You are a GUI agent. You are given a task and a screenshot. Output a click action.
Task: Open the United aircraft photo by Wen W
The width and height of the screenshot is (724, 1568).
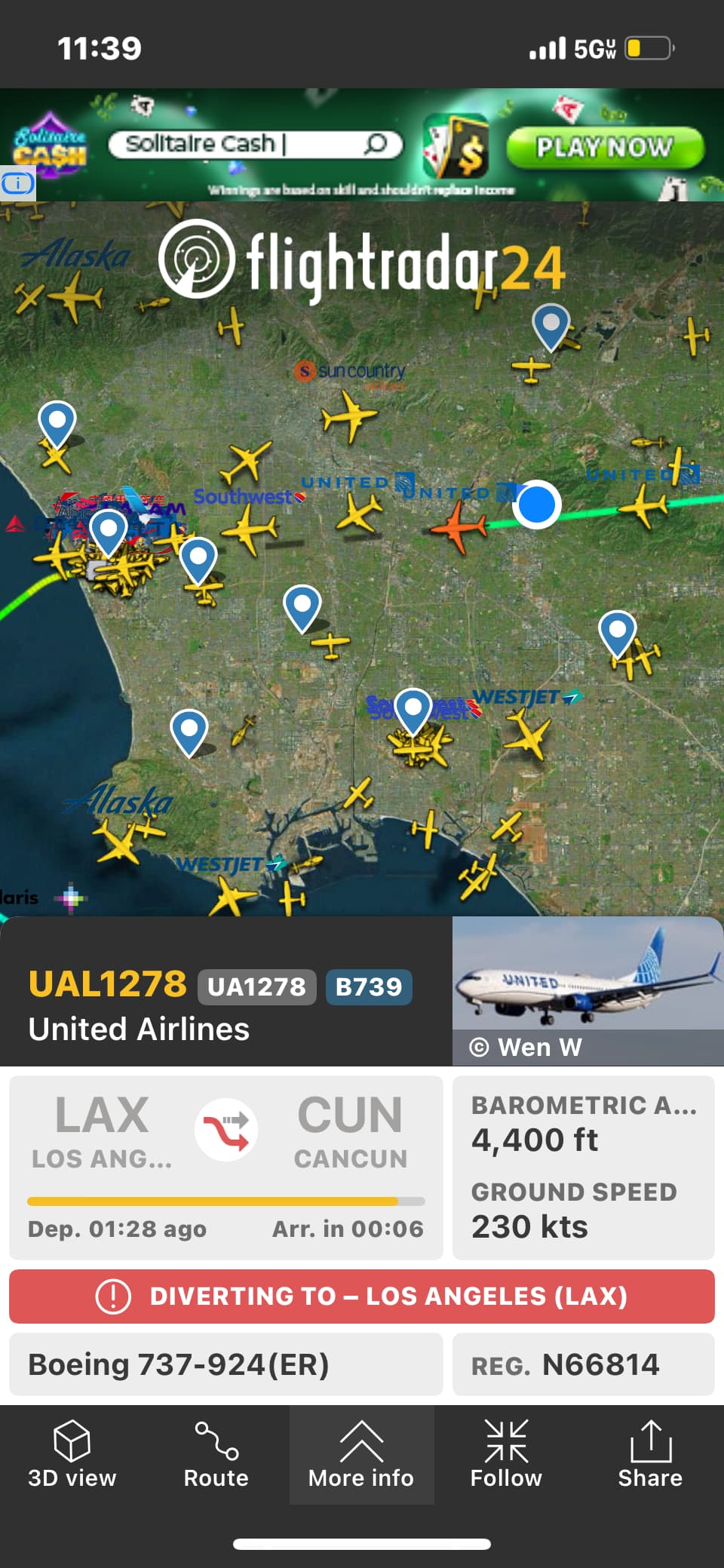pyautogui.click(x=587, y=990)
